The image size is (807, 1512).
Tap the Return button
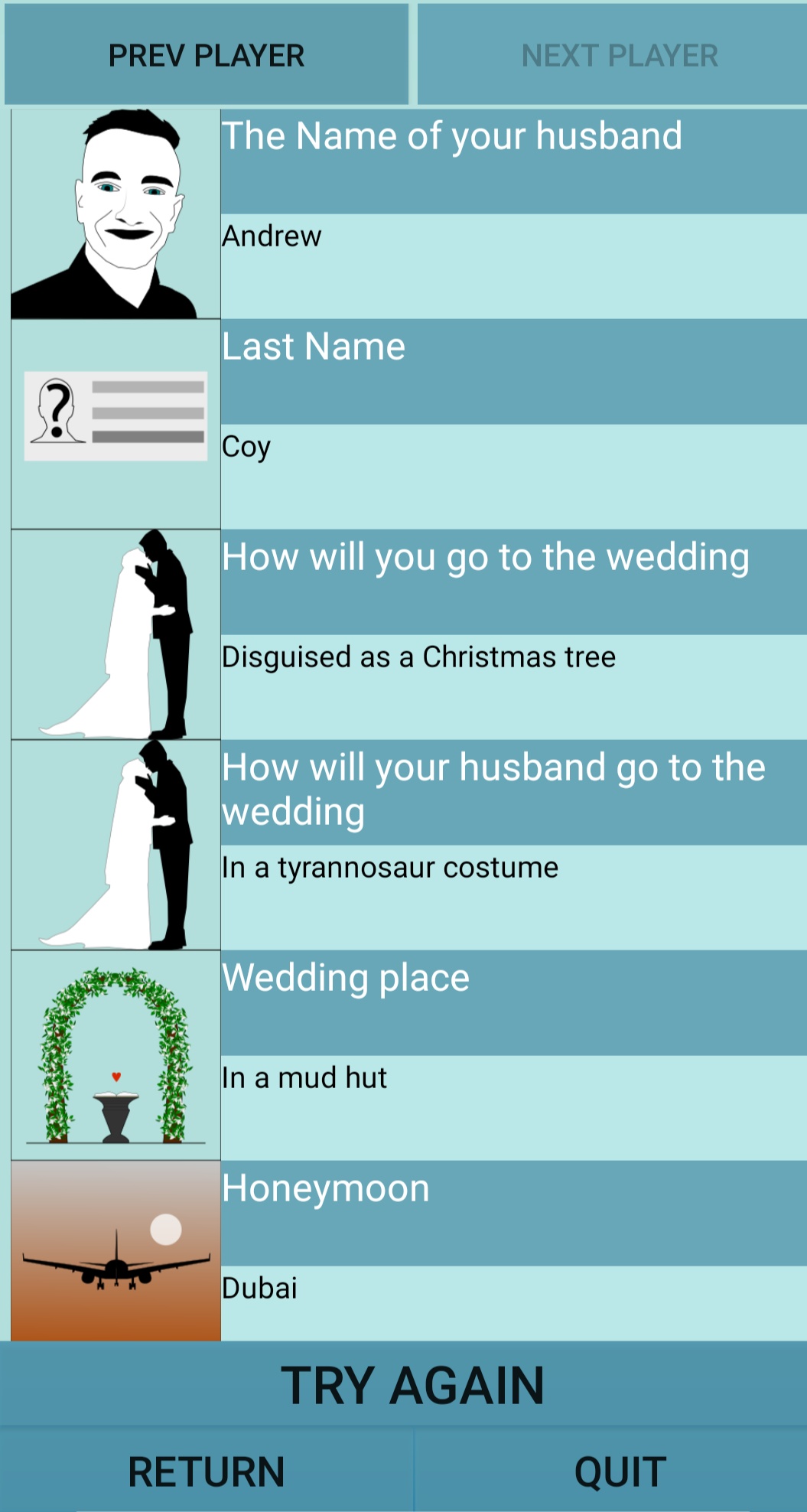click(x=207, y=1471)
